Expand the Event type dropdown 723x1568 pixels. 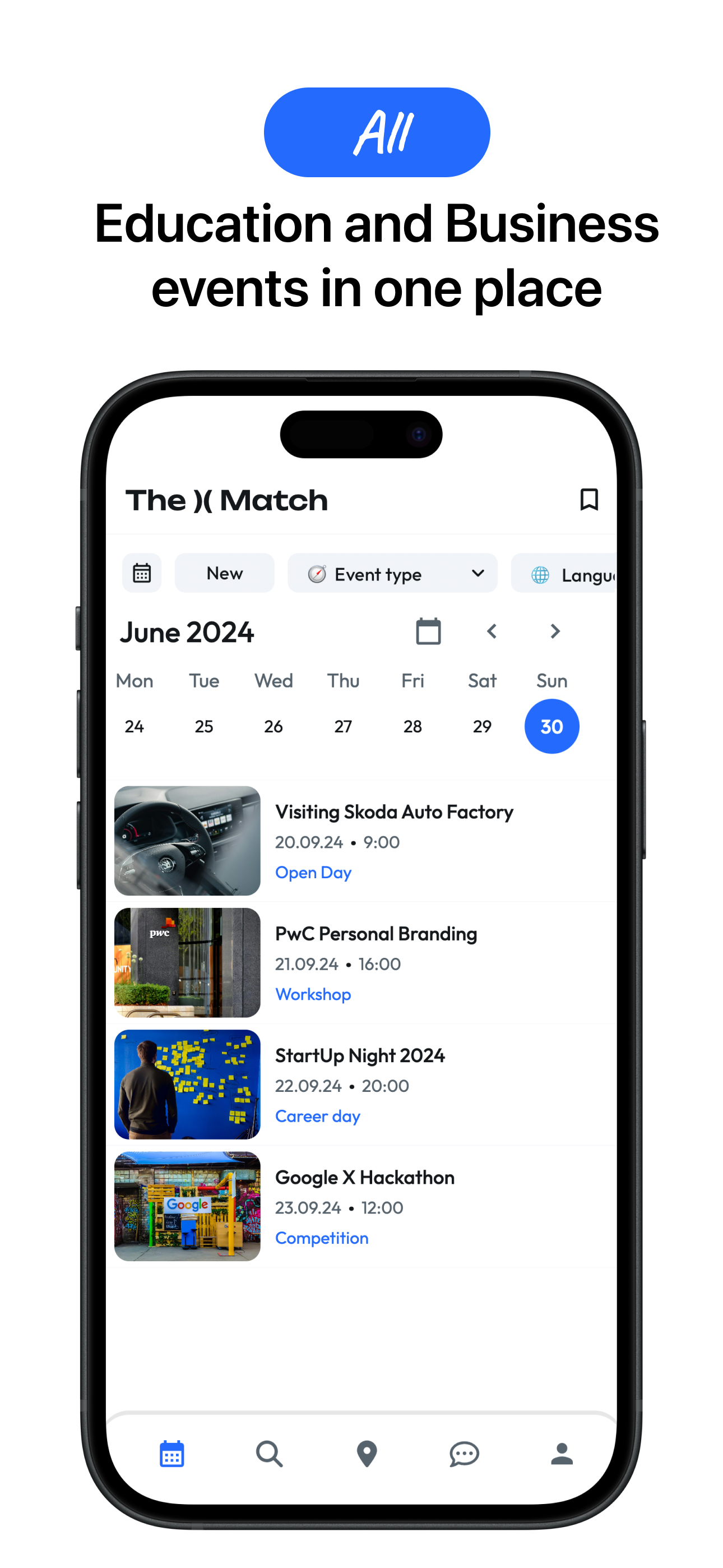pos(392,573)
